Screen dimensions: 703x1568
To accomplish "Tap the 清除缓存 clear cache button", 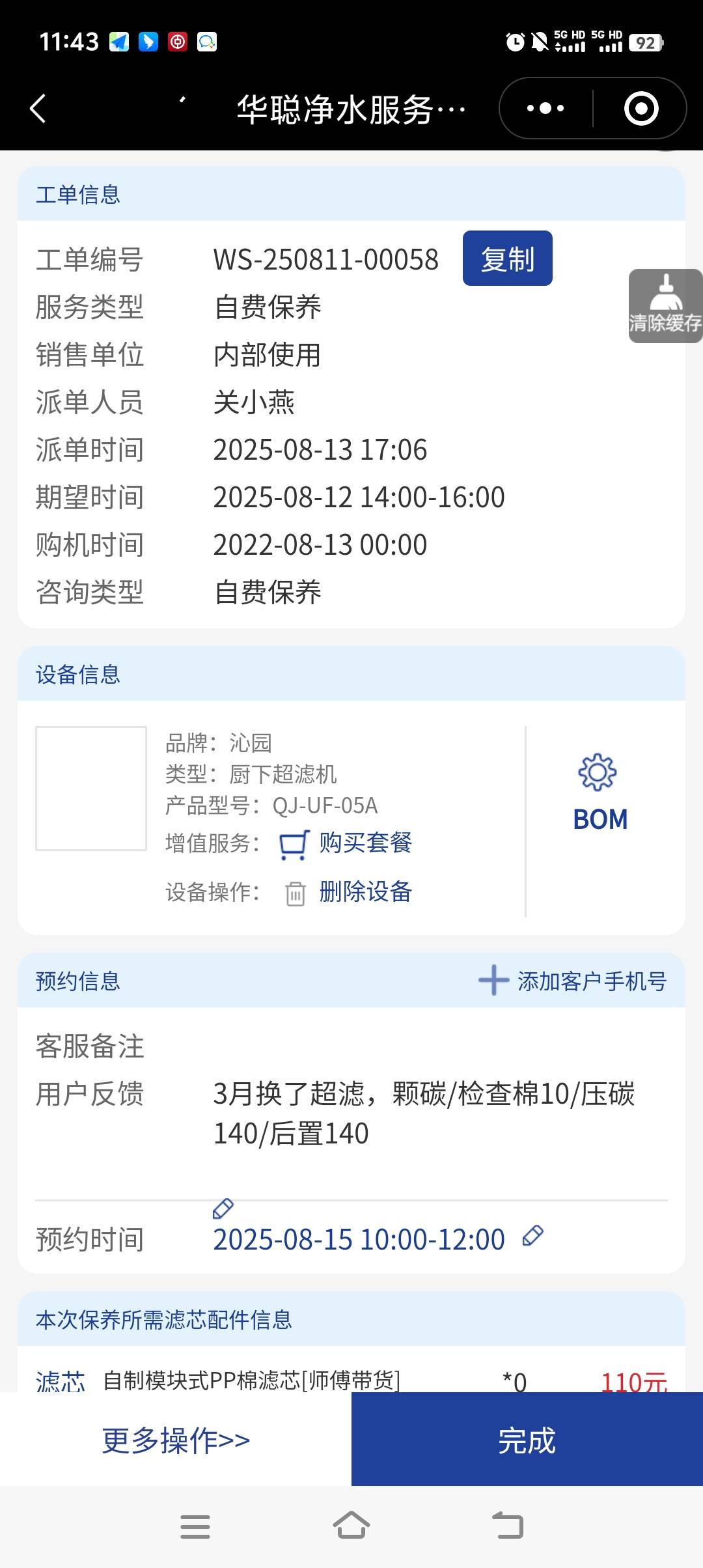I will 665,306.
